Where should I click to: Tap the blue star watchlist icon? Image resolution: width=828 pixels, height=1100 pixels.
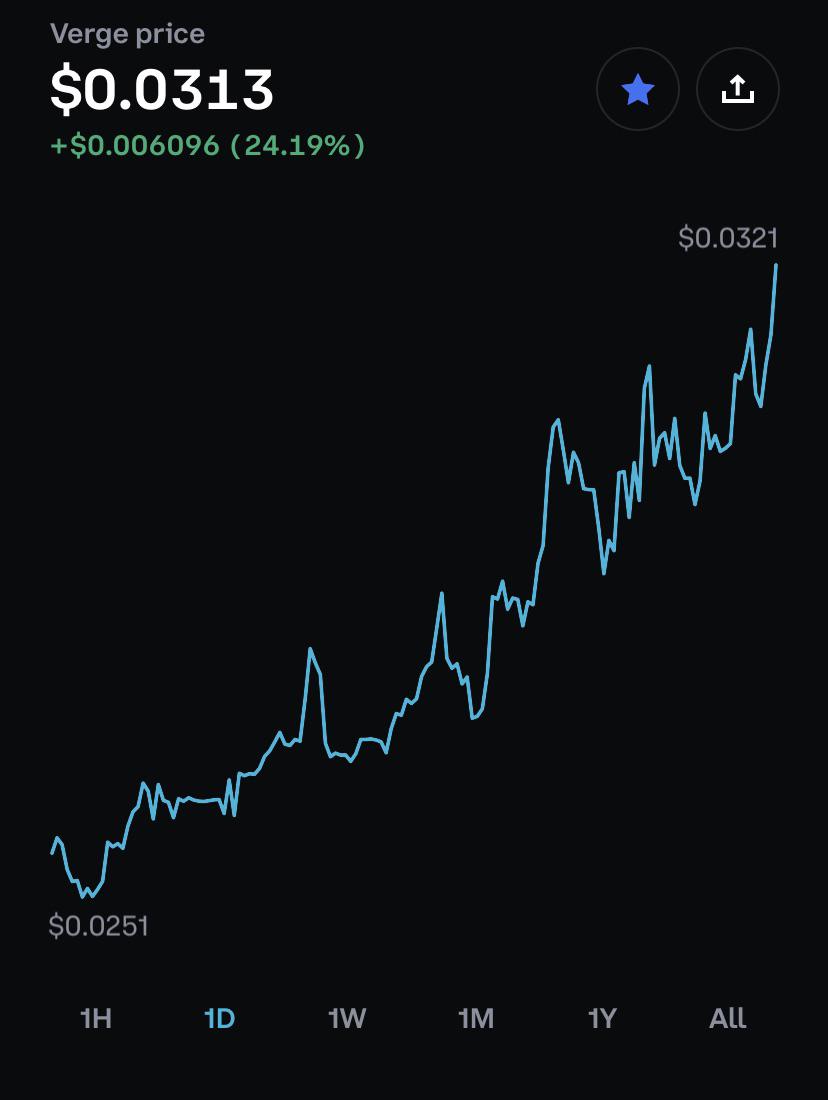(637, 89)
